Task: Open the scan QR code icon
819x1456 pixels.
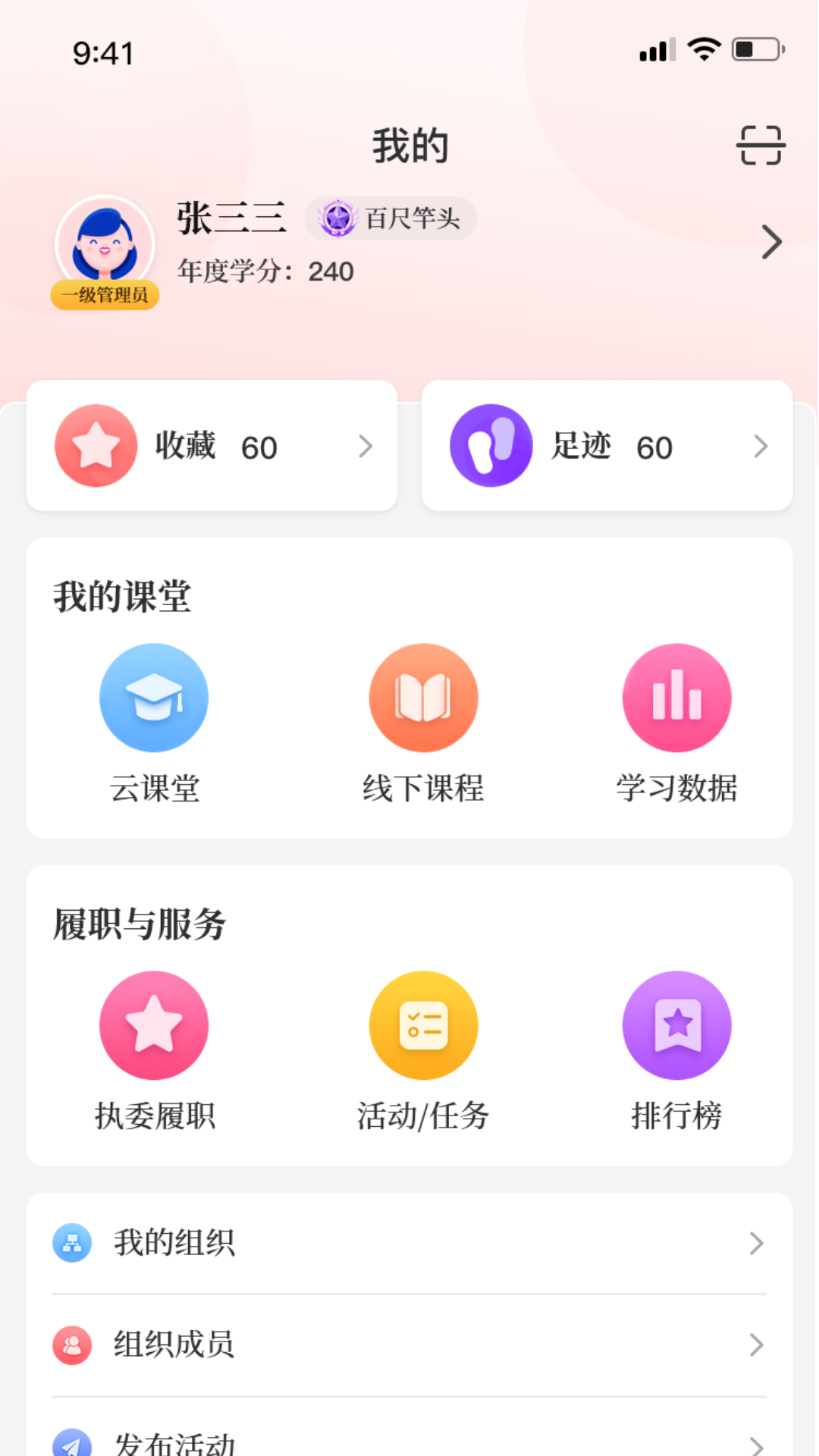Action: [761, 144]
